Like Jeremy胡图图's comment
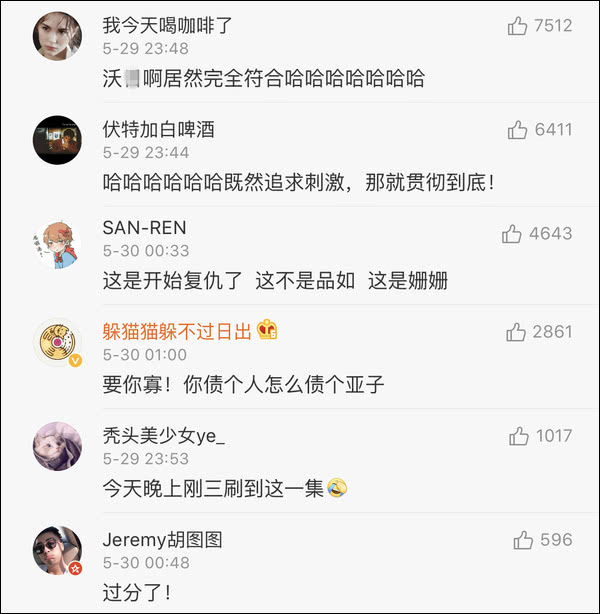Image resolution: width=600 pixels, height=614 pixels. pyautogui.click(x=523, y=540)
